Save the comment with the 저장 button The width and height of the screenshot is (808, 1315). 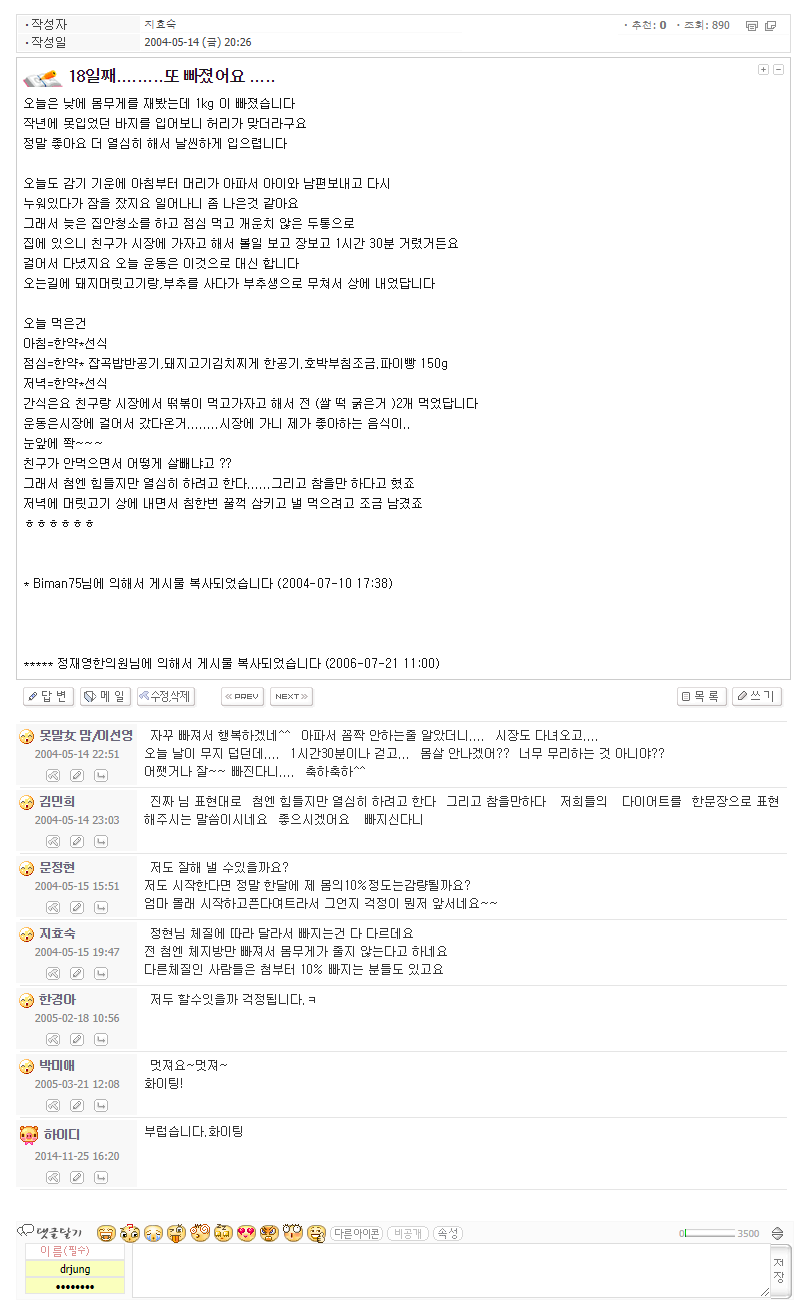[x=780, y=1271]
